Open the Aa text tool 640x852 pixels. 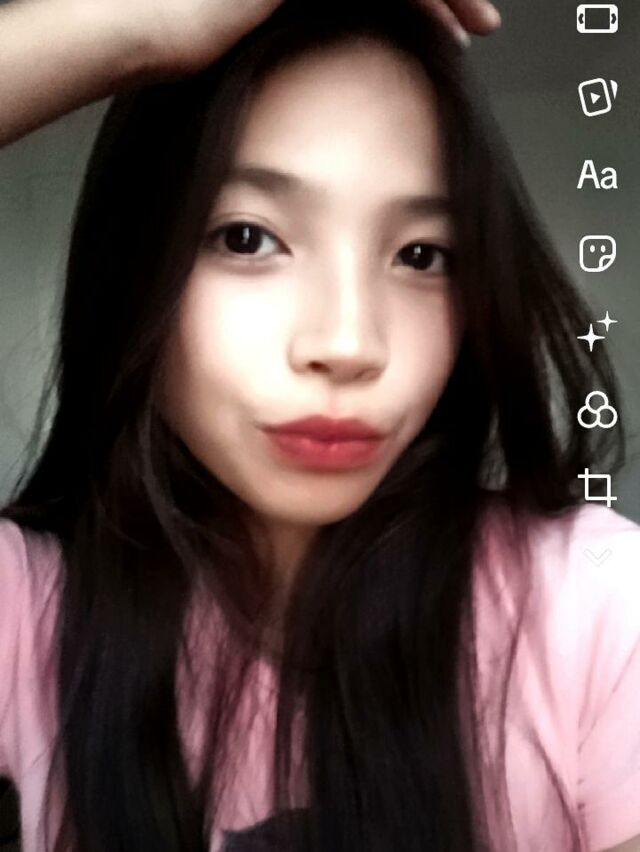(597, 177)
